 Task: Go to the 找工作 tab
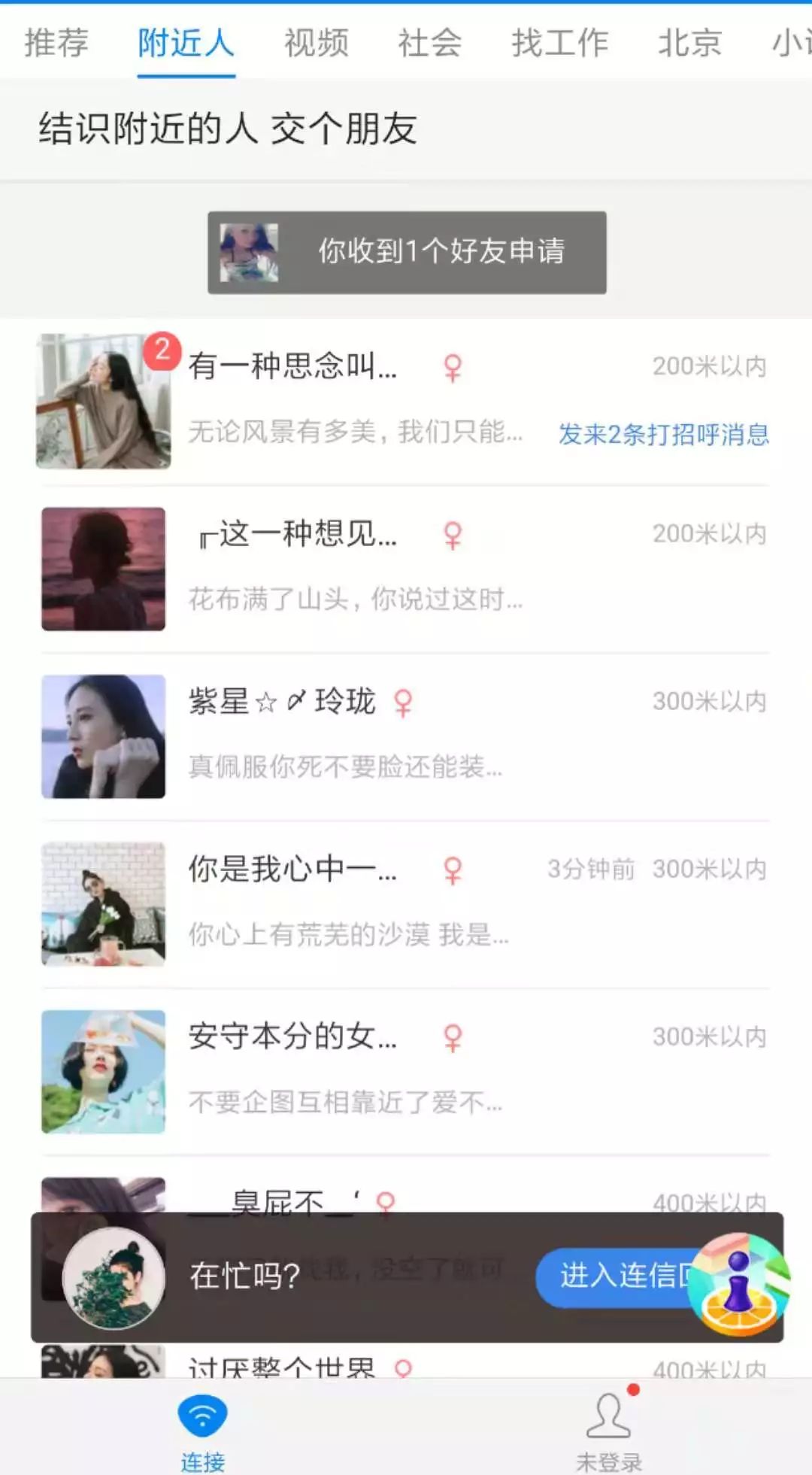point(560,42)
